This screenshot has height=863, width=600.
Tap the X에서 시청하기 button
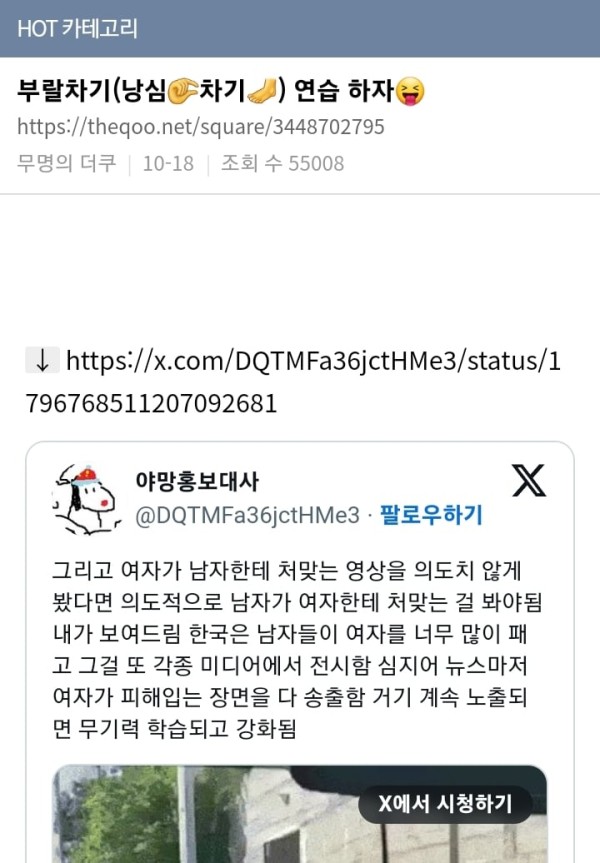coord(445,803)
